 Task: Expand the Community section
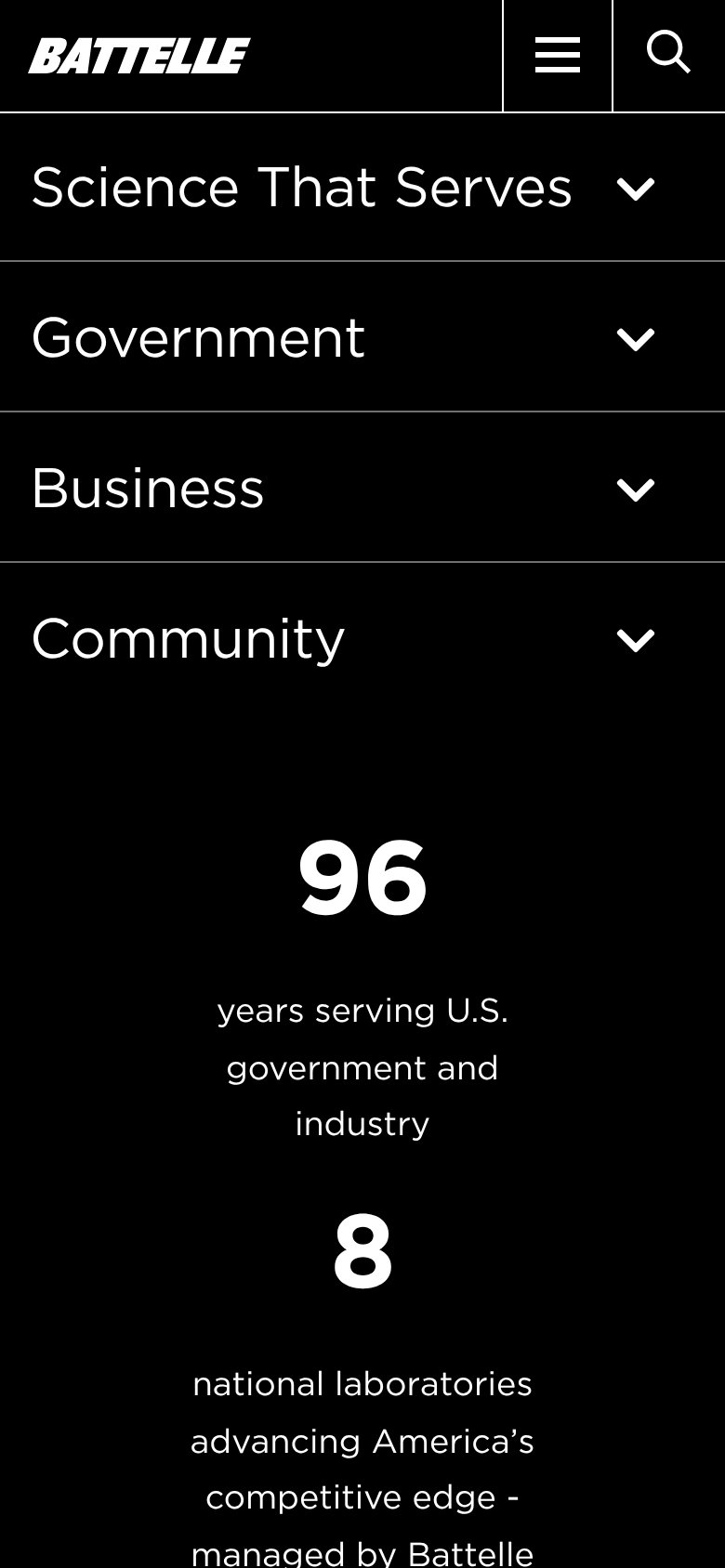point(362,638)
